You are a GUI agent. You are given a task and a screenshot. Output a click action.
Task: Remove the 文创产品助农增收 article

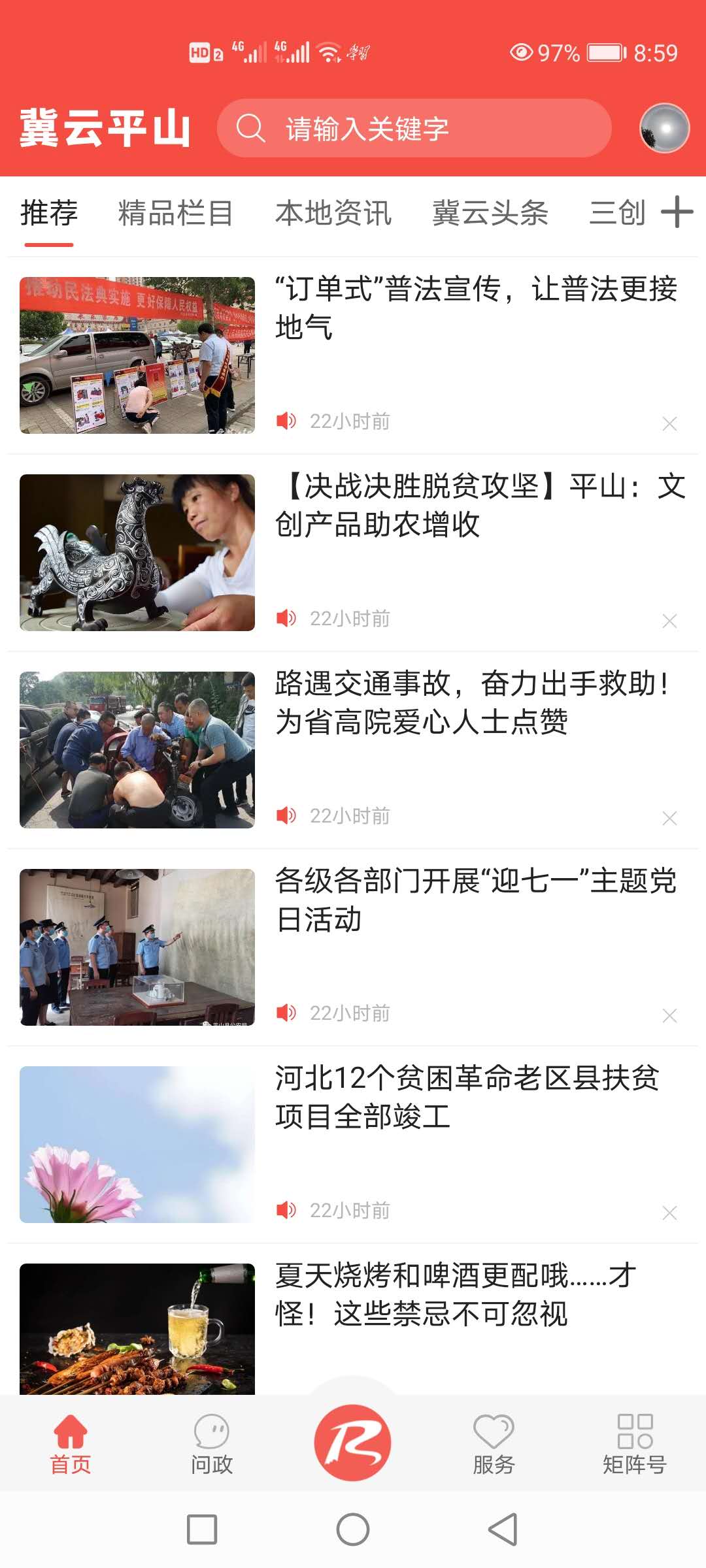point(669,621)
